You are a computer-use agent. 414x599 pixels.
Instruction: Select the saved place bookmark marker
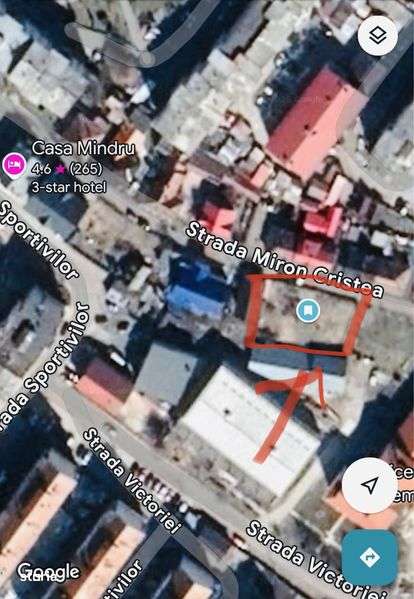point(308,311)
